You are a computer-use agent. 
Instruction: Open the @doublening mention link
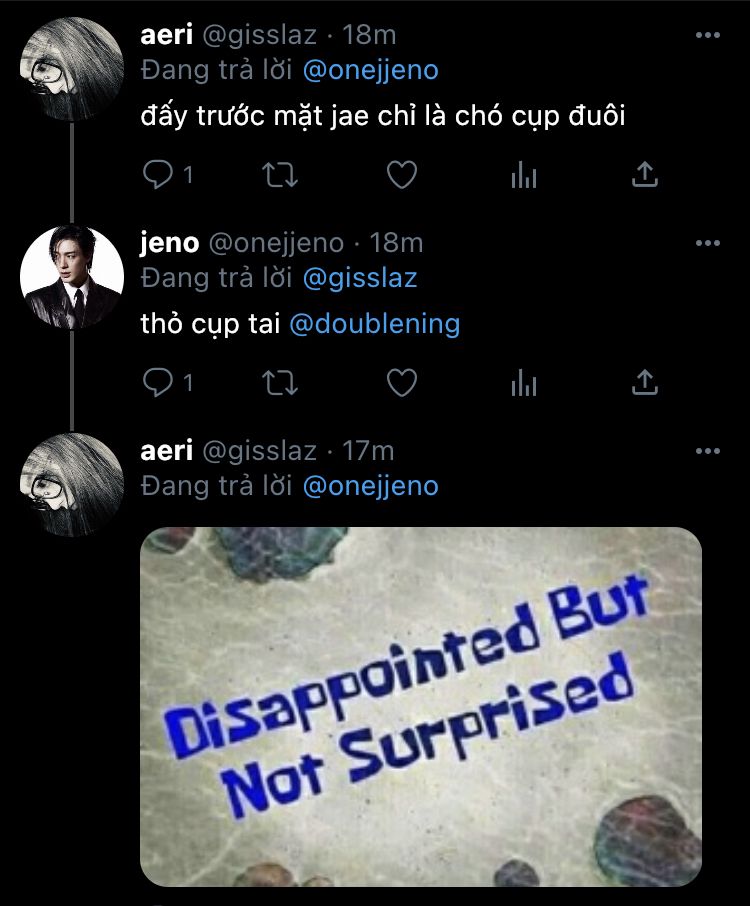(x=374, y=324)
